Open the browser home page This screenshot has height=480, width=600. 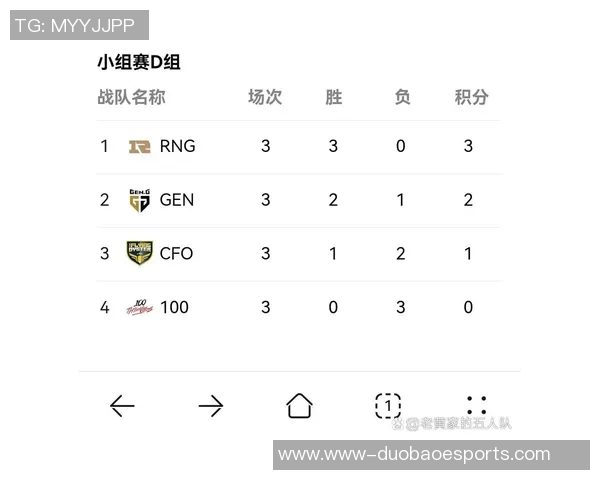(299, 406)
